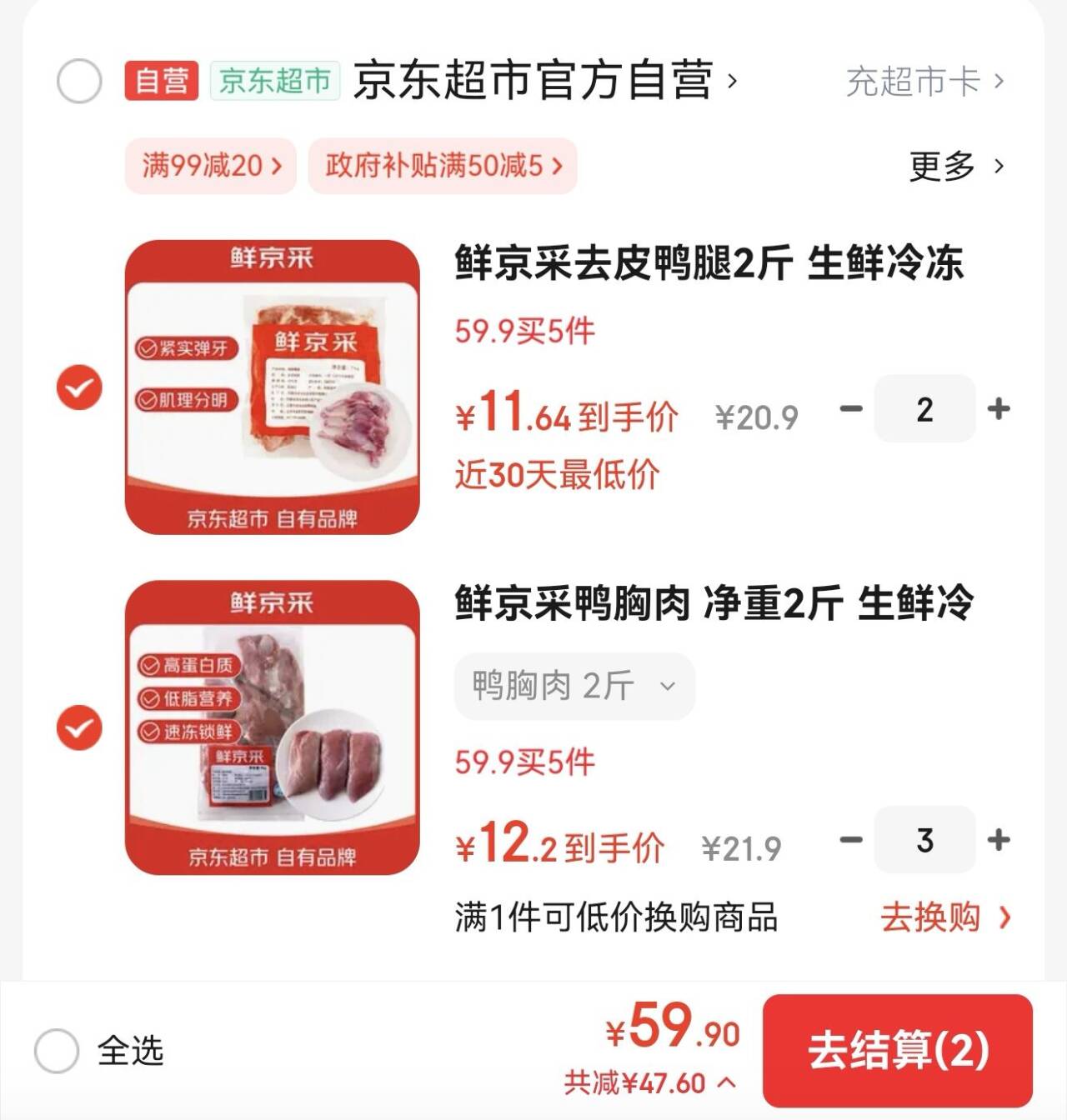Screen dimensions: 1067x1120
Task: Expand the 鸭胸肉 2斤 spec dropdown
Action: pyautogui.click(x=574, y=686)
